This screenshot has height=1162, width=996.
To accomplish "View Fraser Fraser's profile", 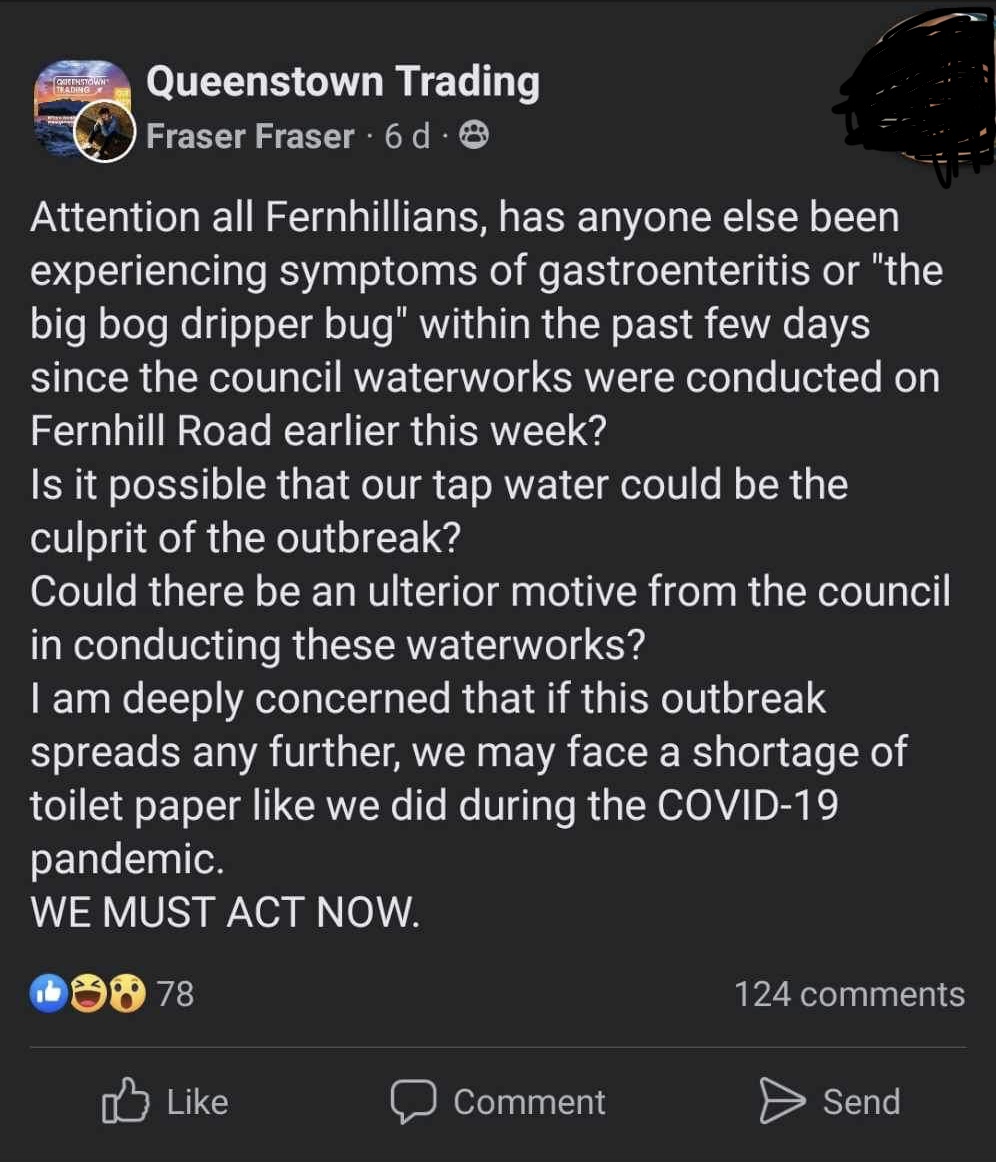I will pos(249,137).
